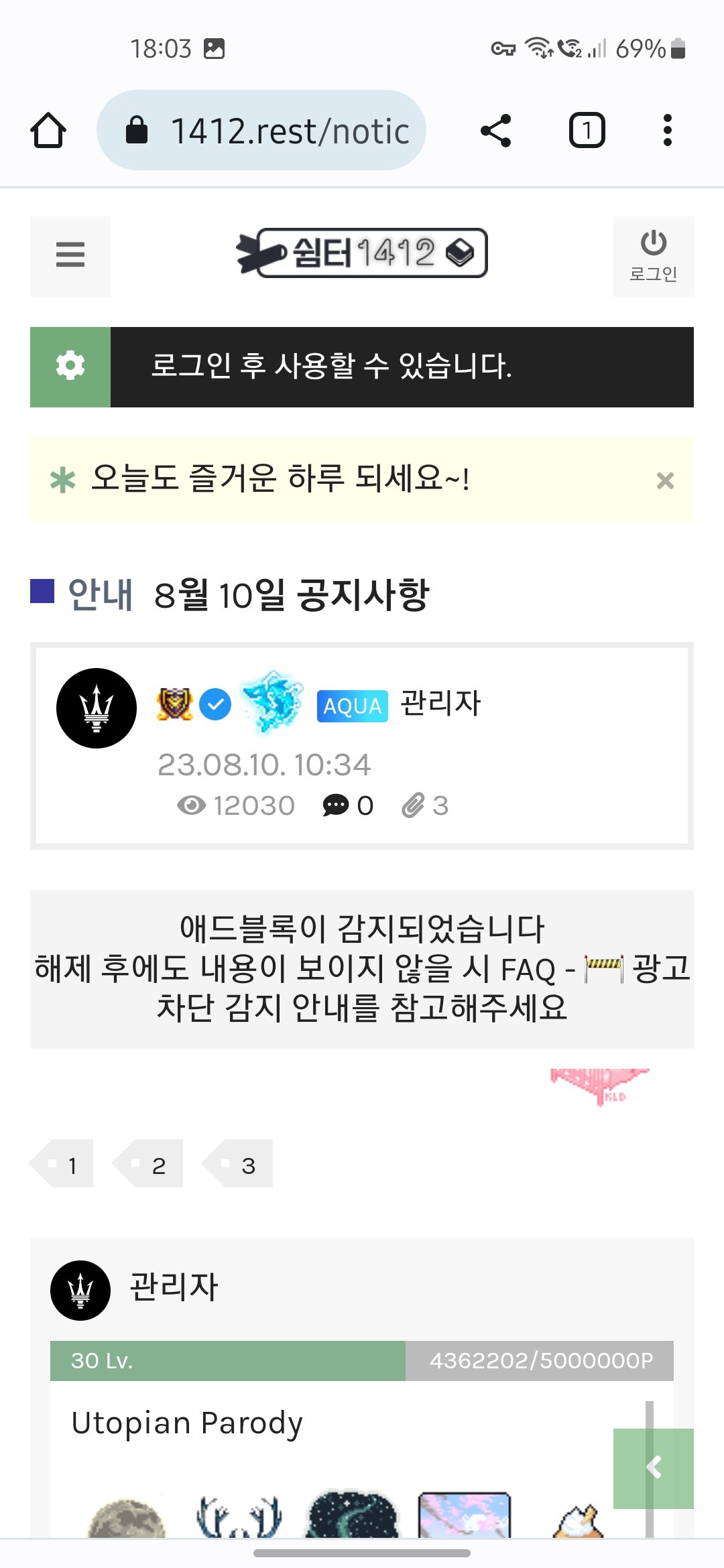The height and width of the screenshot is (1568, 724).
Task: Go to the browser home page
Action: pyautogui.click(x=48, y=130)
